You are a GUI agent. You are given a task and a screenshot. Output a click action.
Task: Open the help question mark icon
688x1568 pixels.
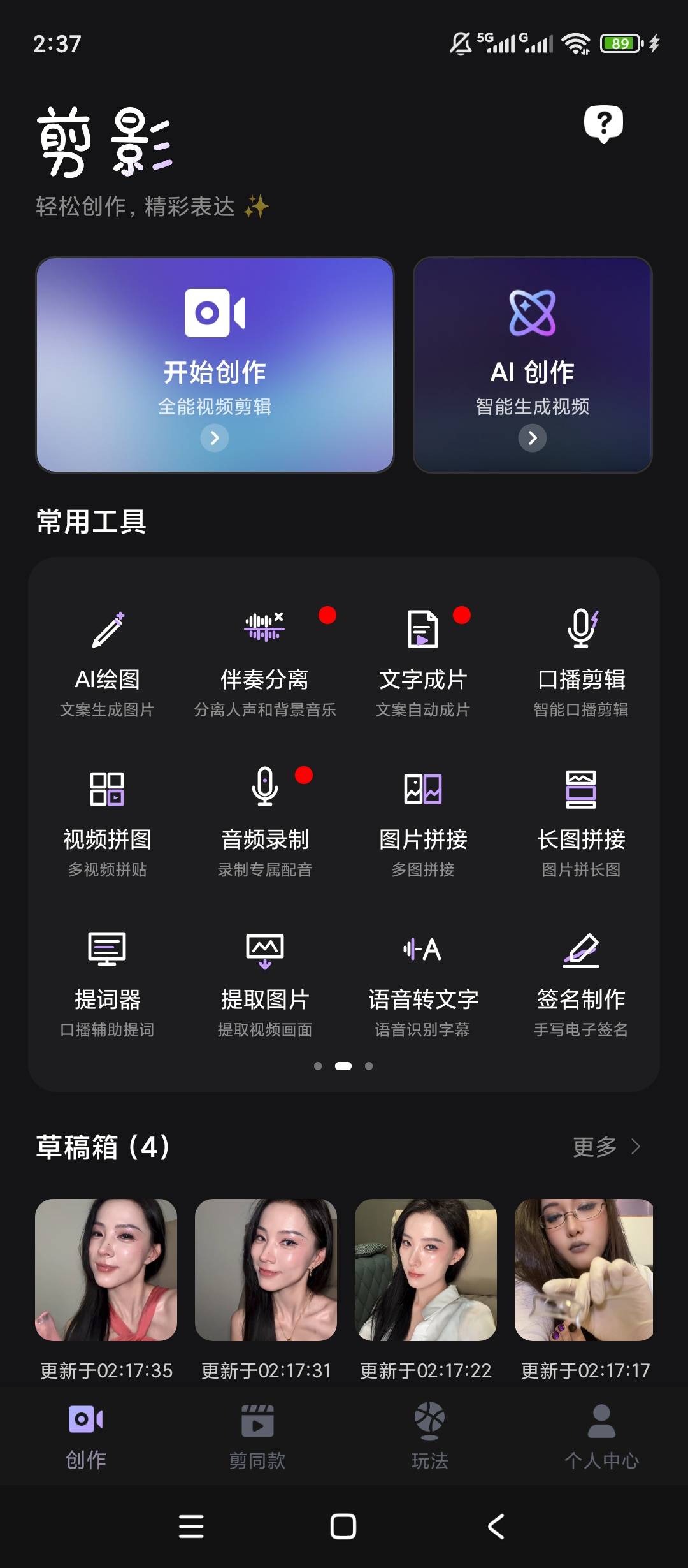click(x=603, y=124)
